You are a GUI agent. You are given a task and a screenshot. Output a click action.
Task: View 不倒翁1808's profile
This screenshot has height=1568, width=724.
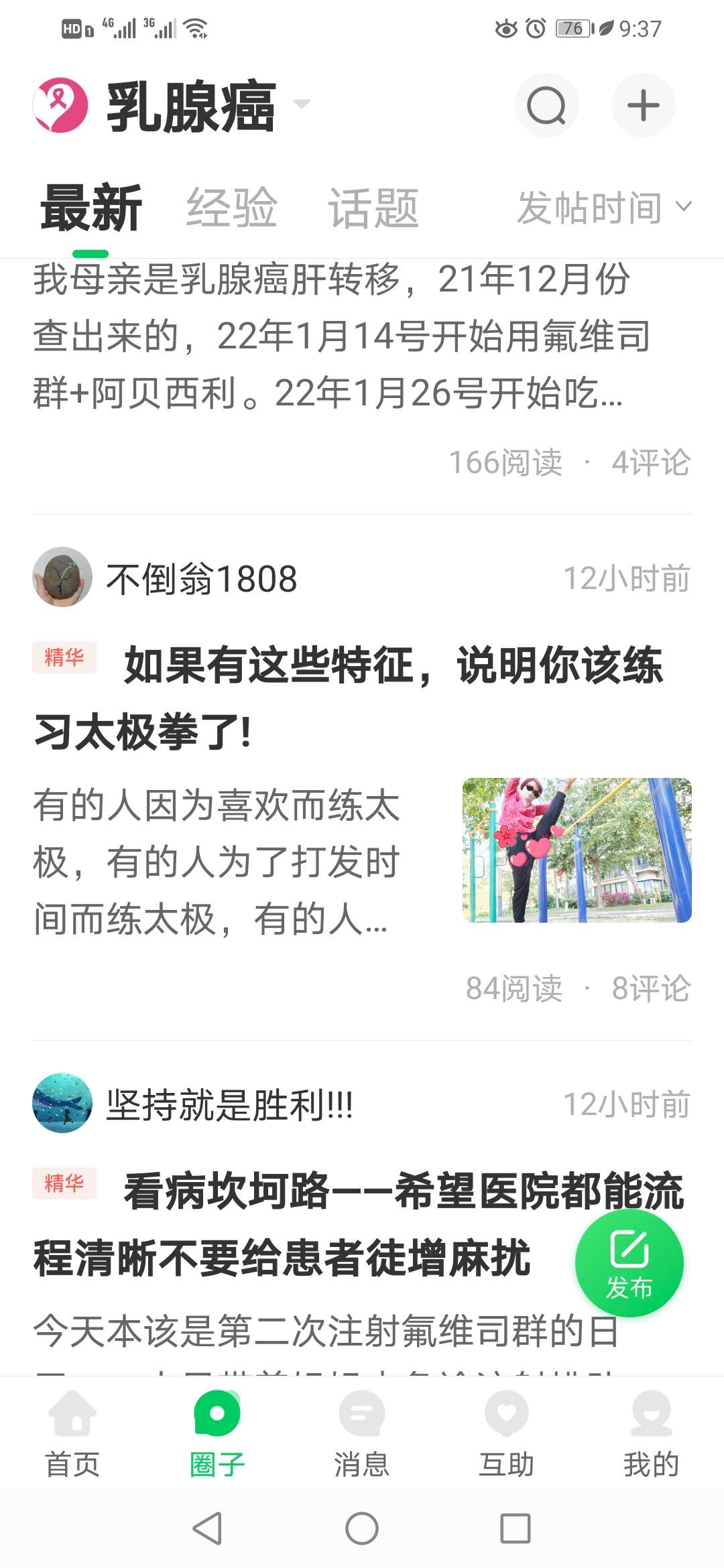click(62, 577)
